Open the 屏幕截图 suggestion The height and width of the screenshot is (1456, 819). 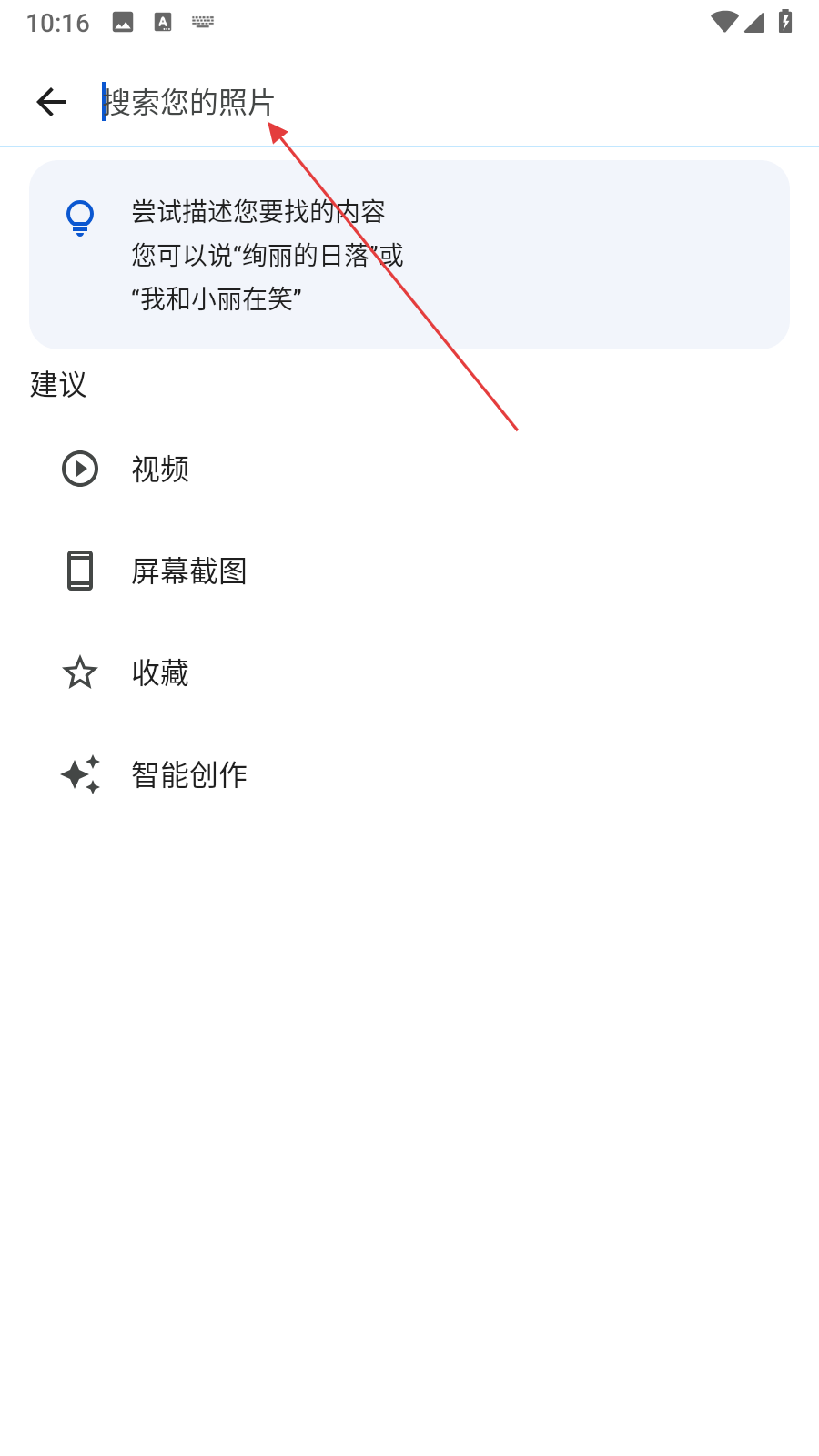pos(189,571)
